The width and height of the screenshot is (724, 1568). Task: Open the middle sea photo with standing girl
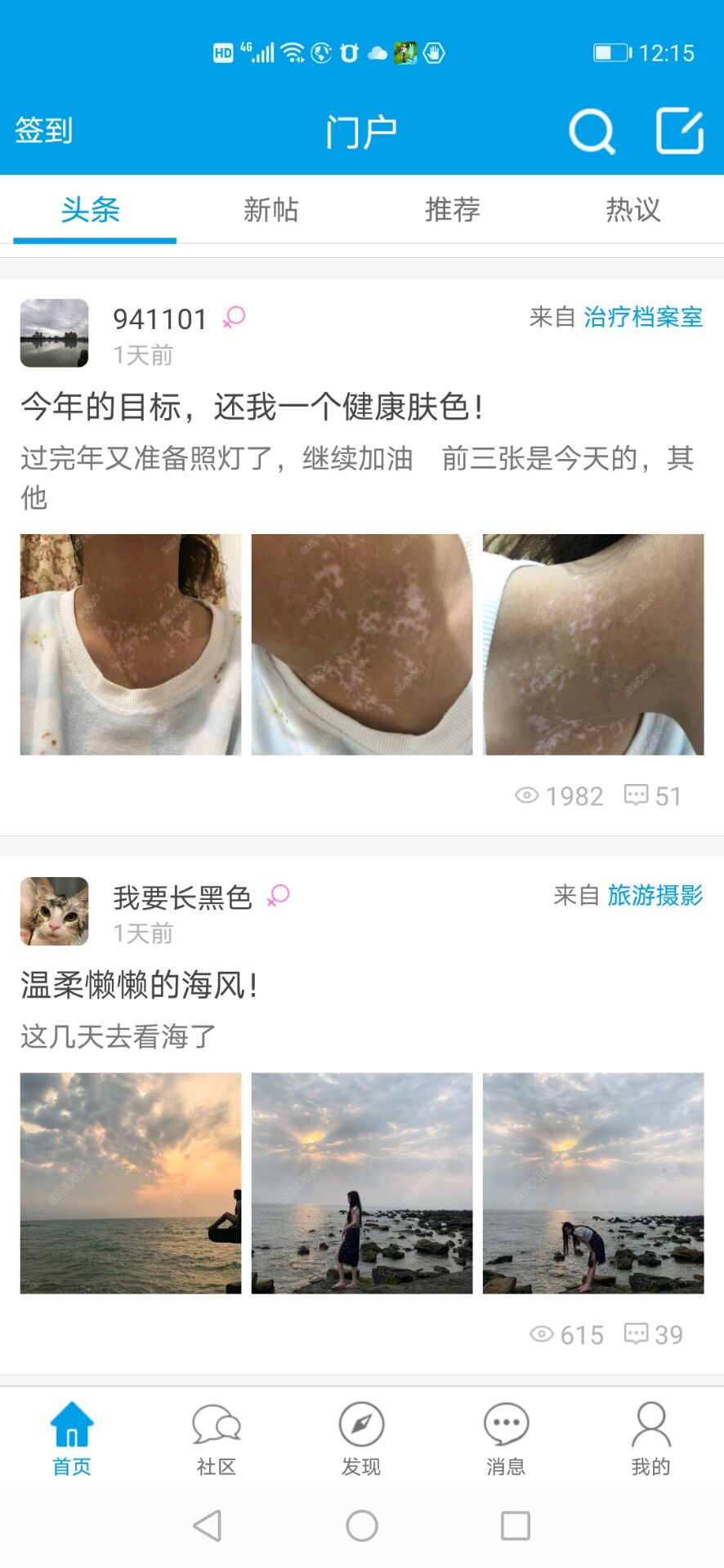pos(362,1183)
